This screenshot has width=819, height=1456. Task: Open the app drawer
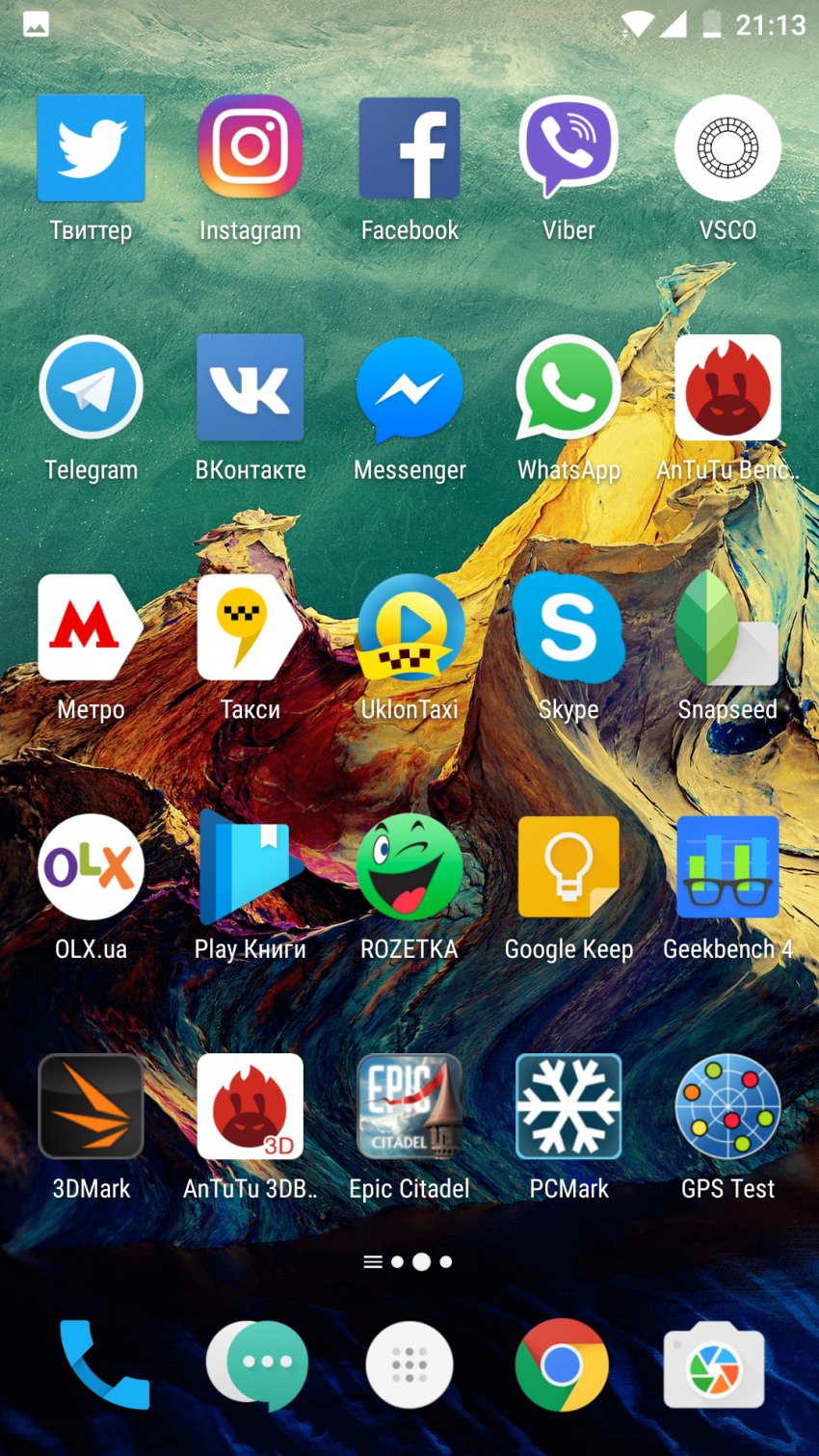click(x=409, y=1364)
